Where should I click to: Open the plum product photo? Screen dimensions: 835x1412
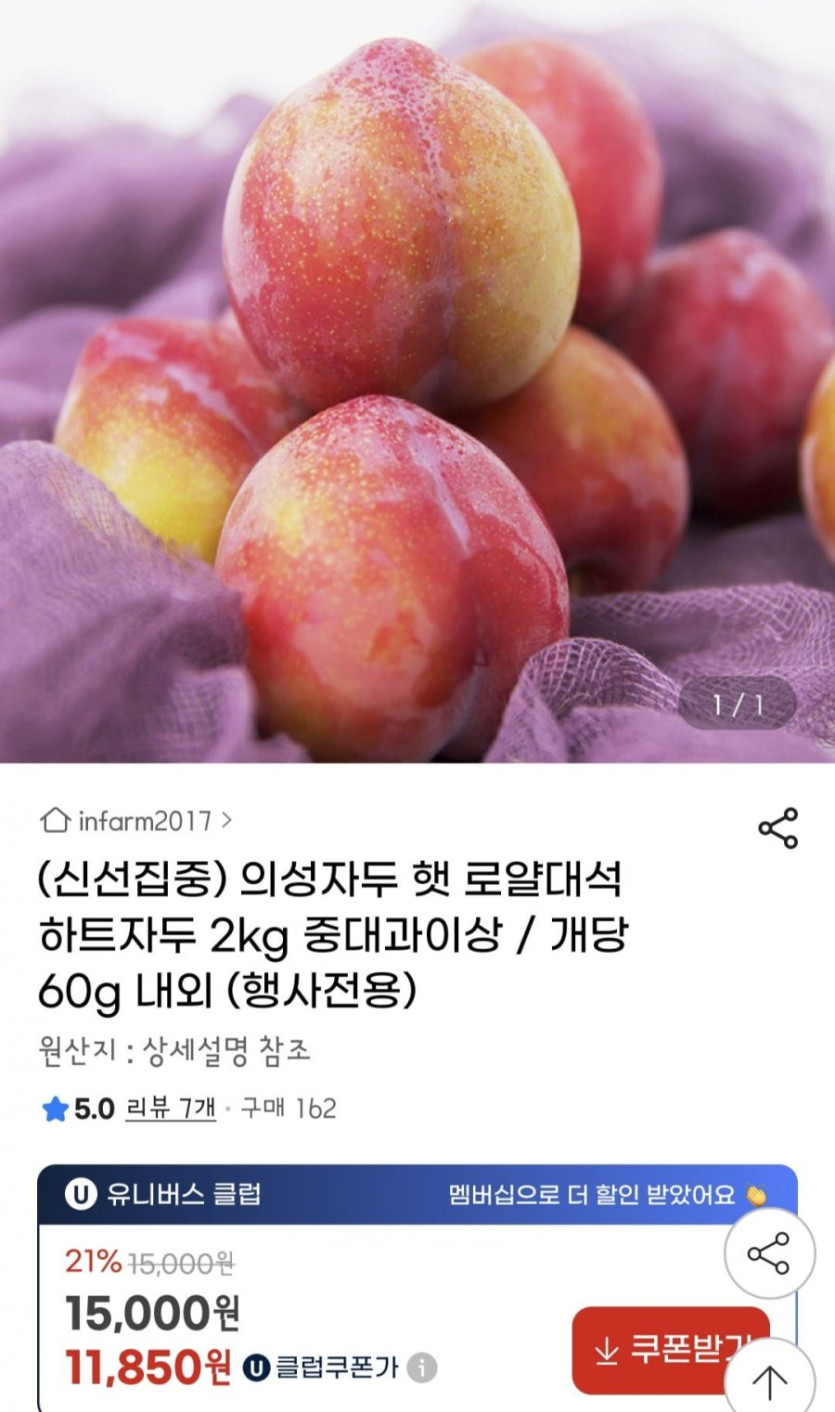pyautogui.click(x=417, y=380)
